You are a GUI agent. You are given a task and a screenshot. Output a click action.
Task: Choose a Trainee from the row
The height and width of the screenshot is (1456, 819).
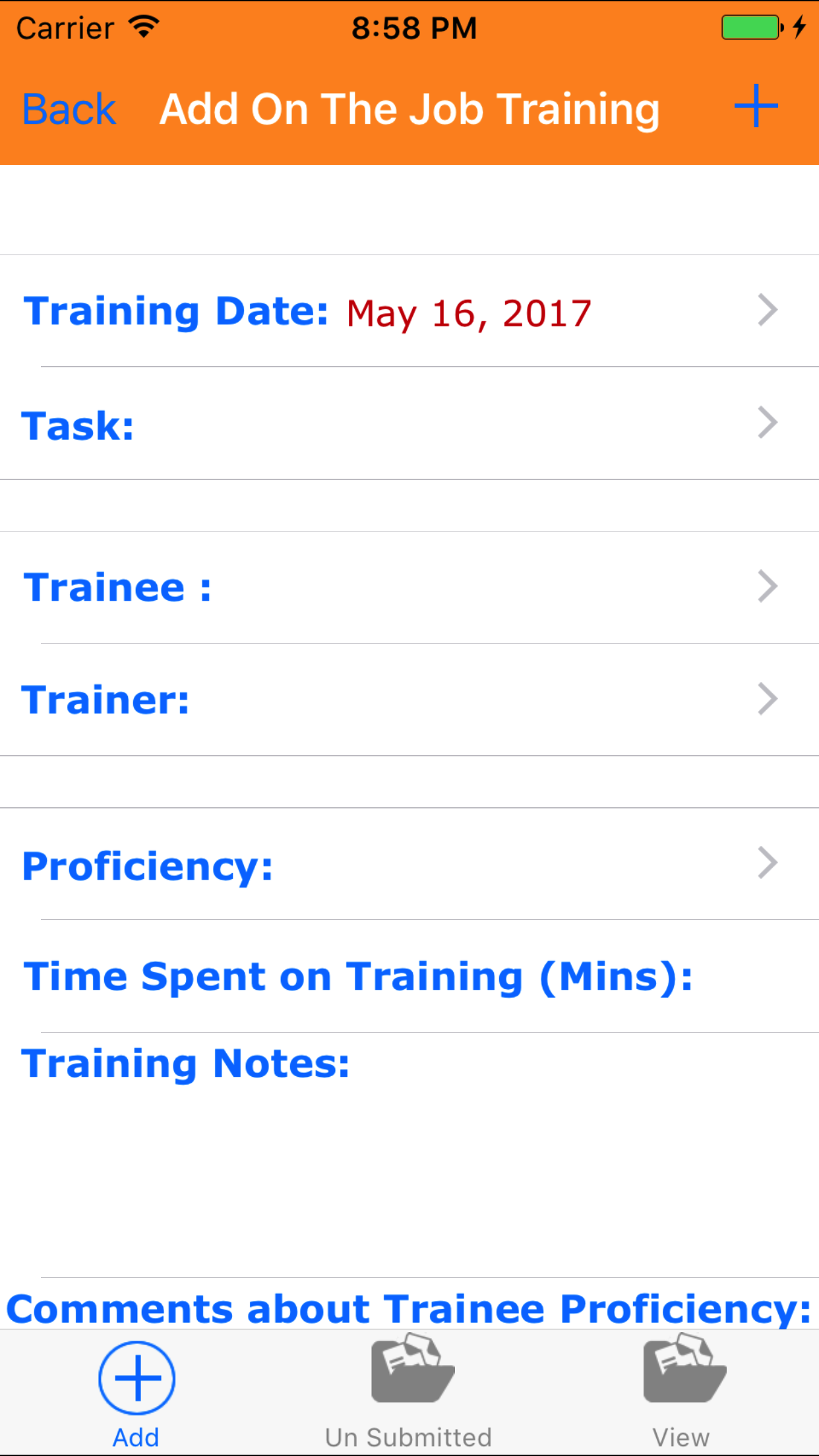point(409,588)
